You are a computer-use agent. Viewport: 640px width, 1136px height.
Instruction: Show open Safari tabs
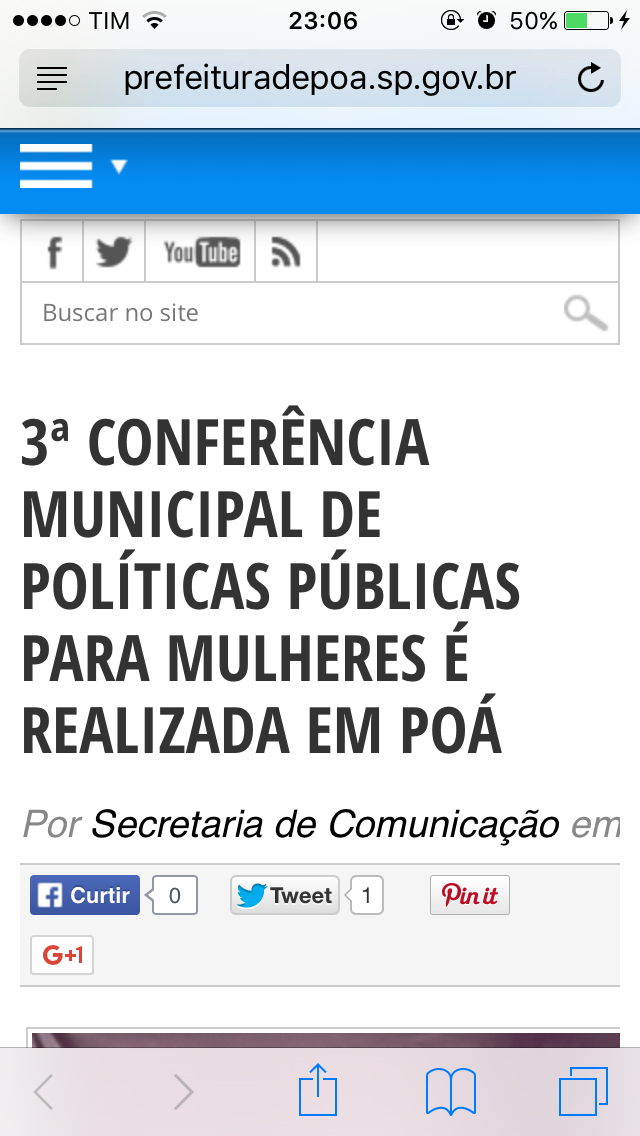583,1092
